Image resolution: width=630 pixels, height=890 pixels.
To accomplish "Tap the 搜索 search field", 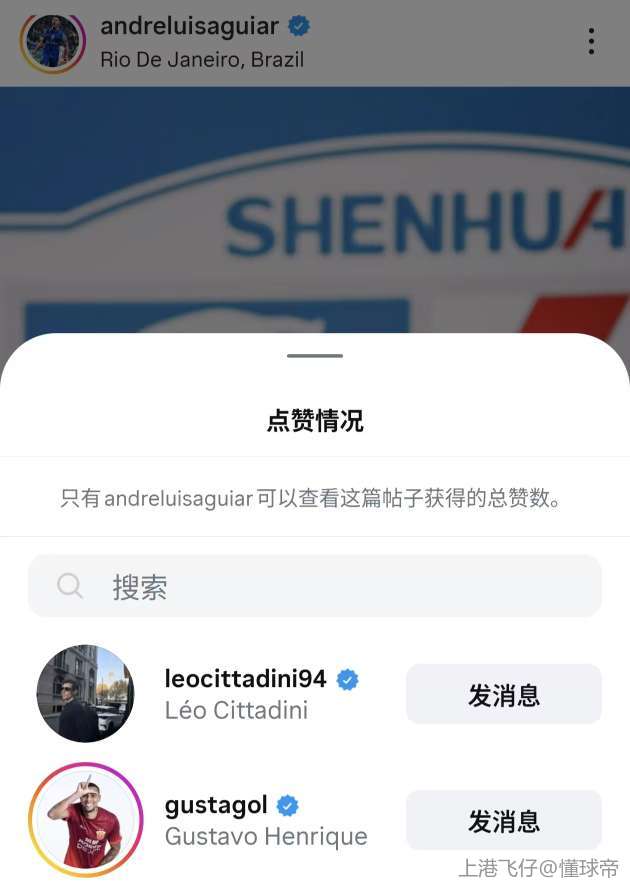I will coord(315,586).
